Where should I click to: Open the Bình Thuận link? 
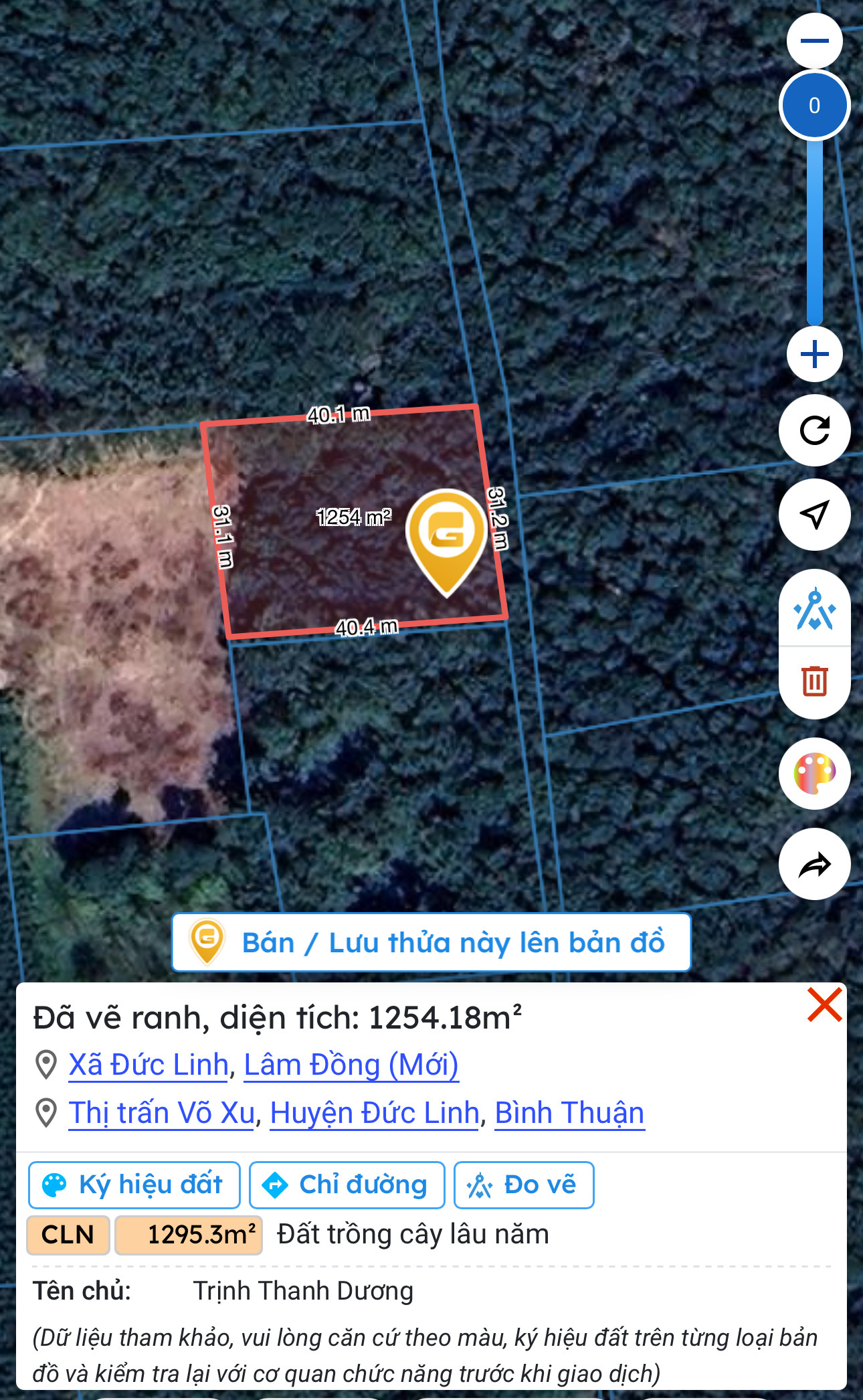pos(569,1113)
